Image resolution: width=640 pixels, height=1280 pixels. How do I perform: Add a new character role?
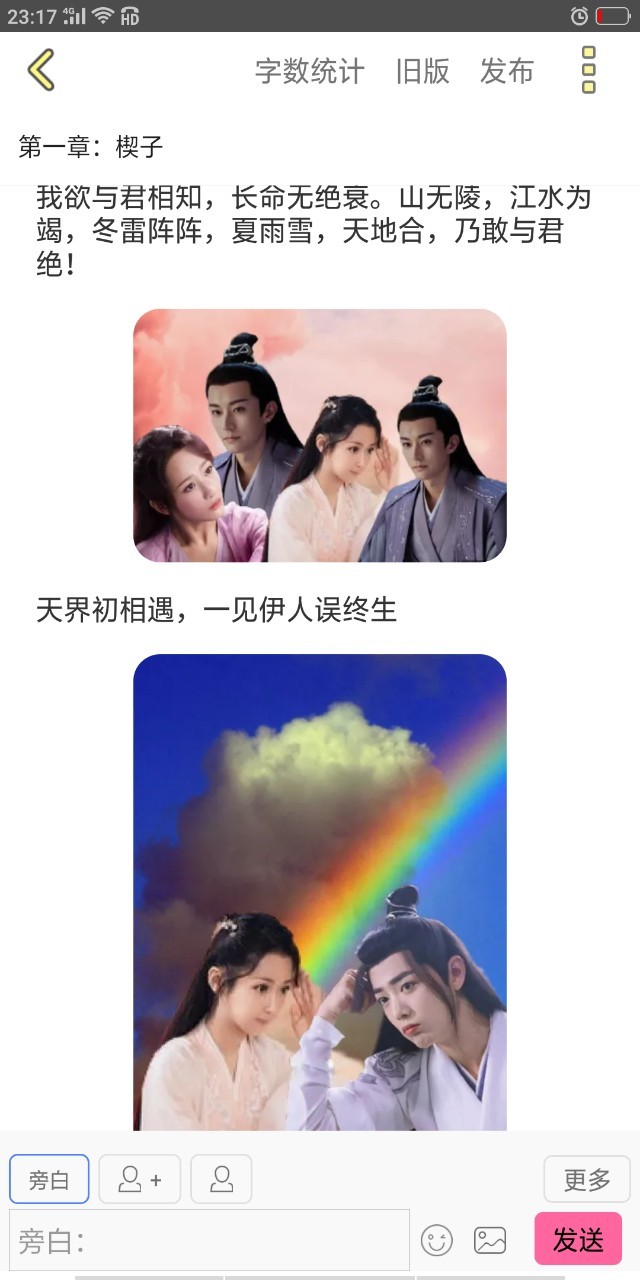click(x=140, y=1179)
